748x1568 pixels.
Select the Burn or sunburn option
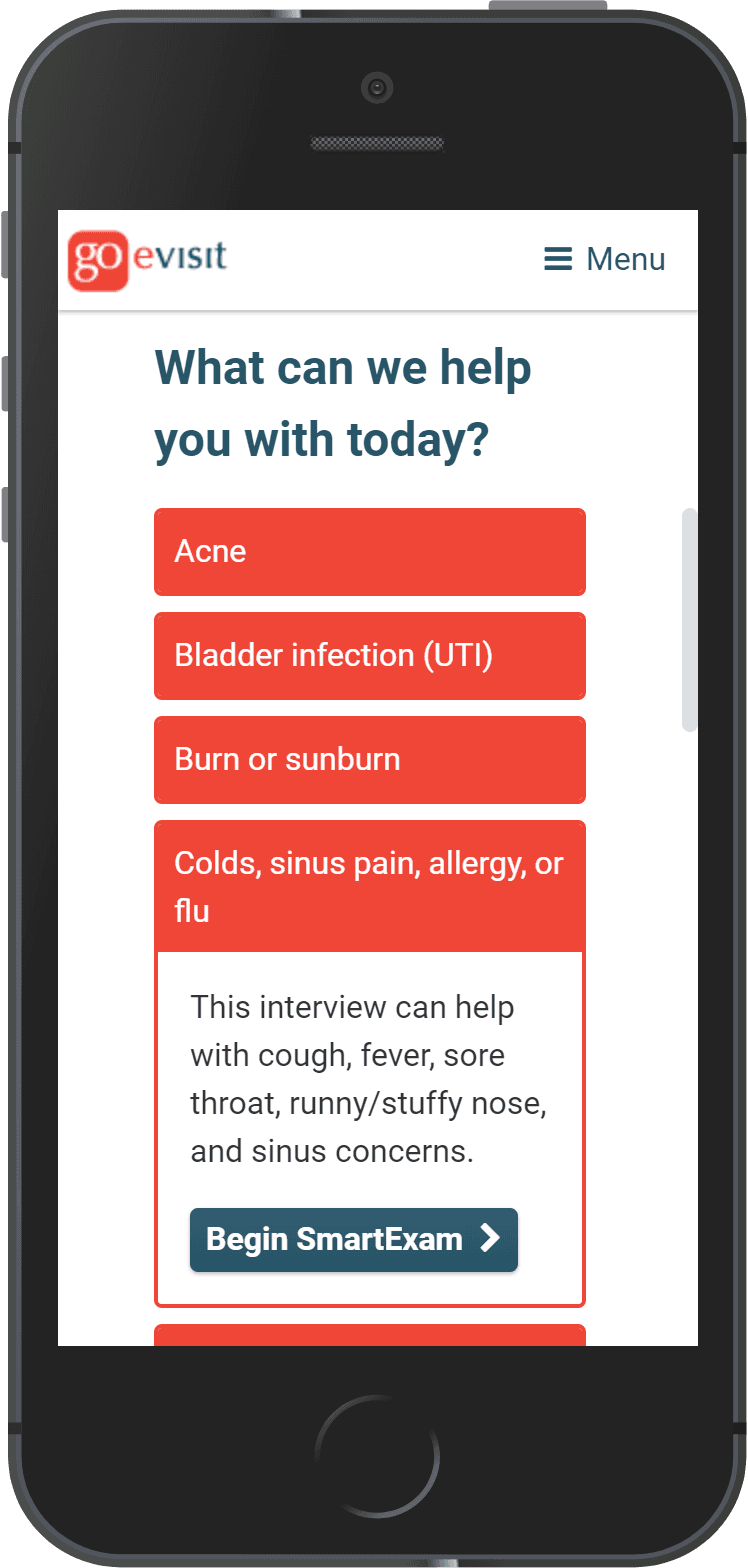point(369,760)
